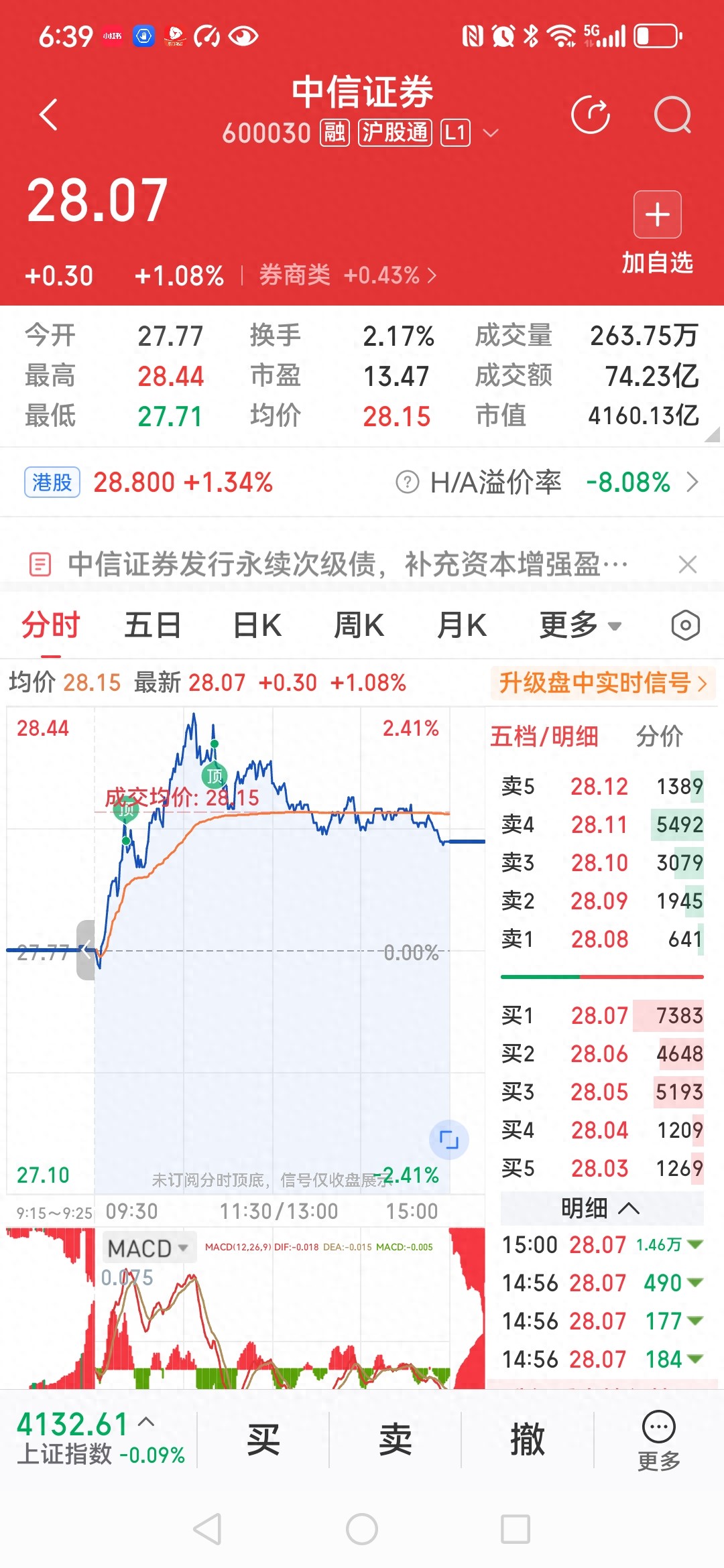
Task: Open the news article document icon
Action: click(x=41, y=564)
